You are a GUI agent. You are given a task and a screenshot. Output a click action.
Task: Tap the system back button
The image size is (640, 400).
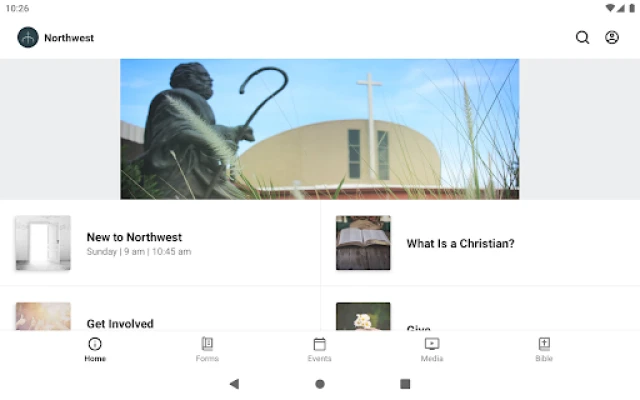click(234, 384)
